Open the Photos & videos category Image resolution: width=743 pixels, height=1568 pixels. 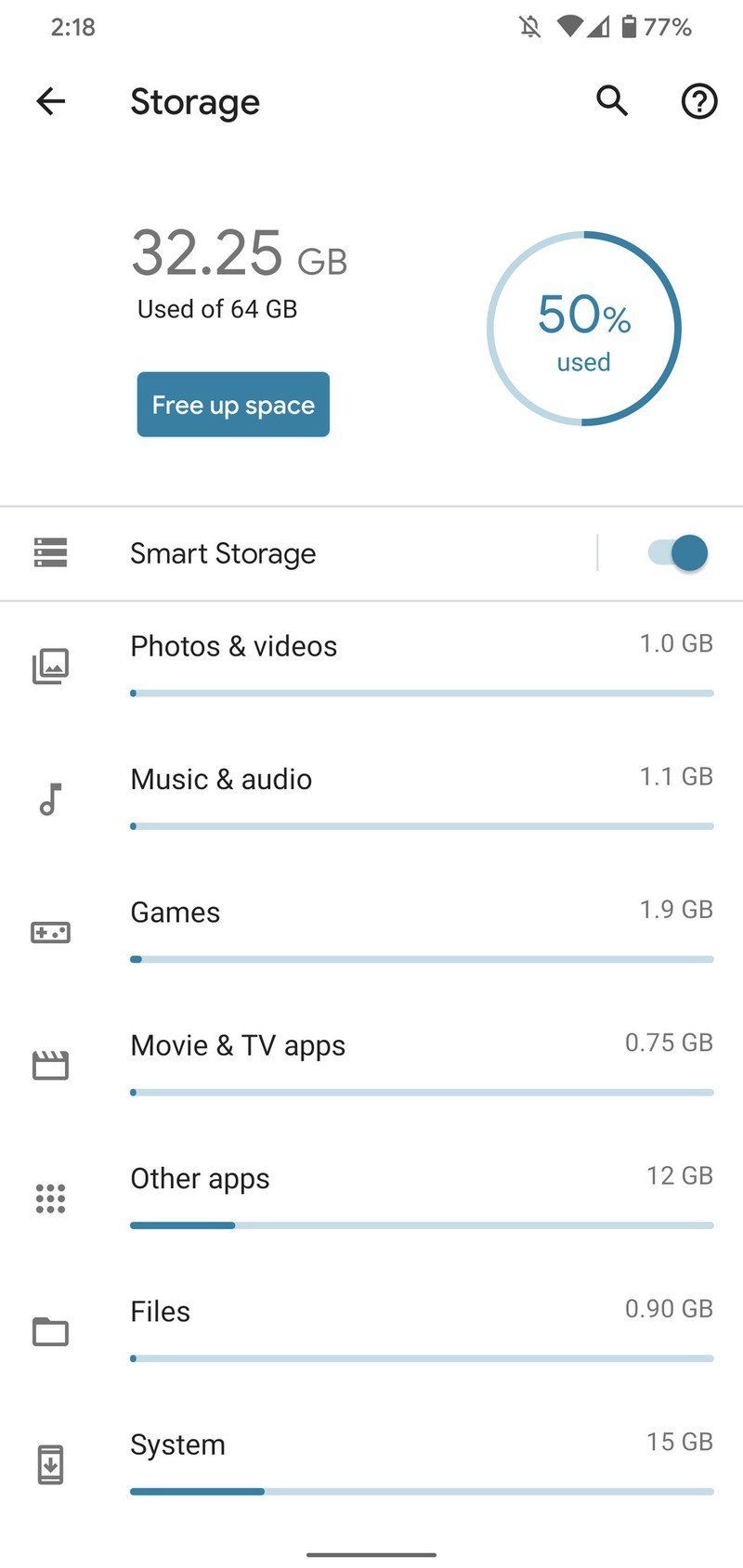tap(371, 665)
